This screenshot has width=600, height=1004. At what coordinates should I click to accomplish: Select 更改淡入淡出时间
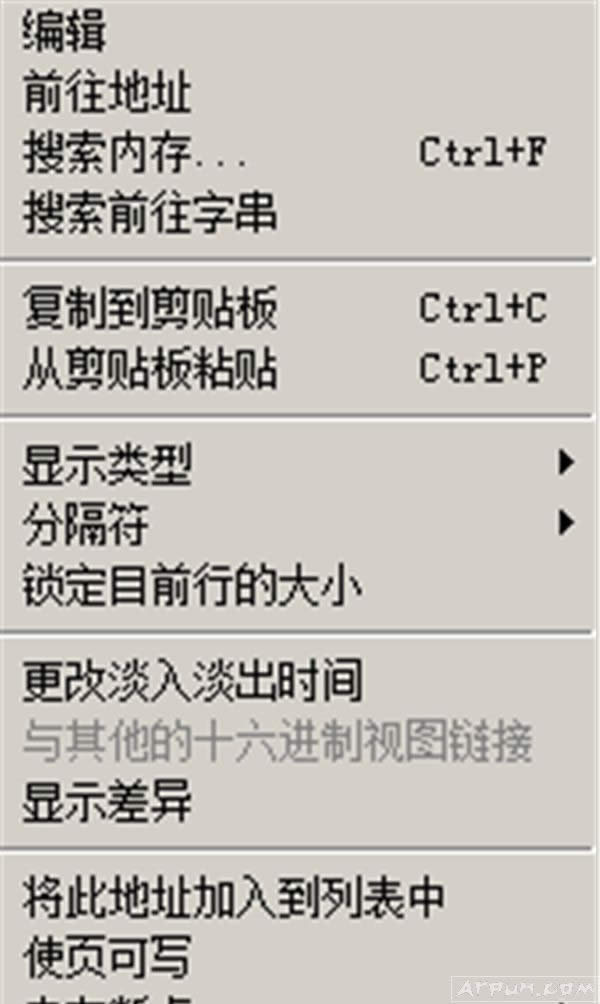(192, 682)
